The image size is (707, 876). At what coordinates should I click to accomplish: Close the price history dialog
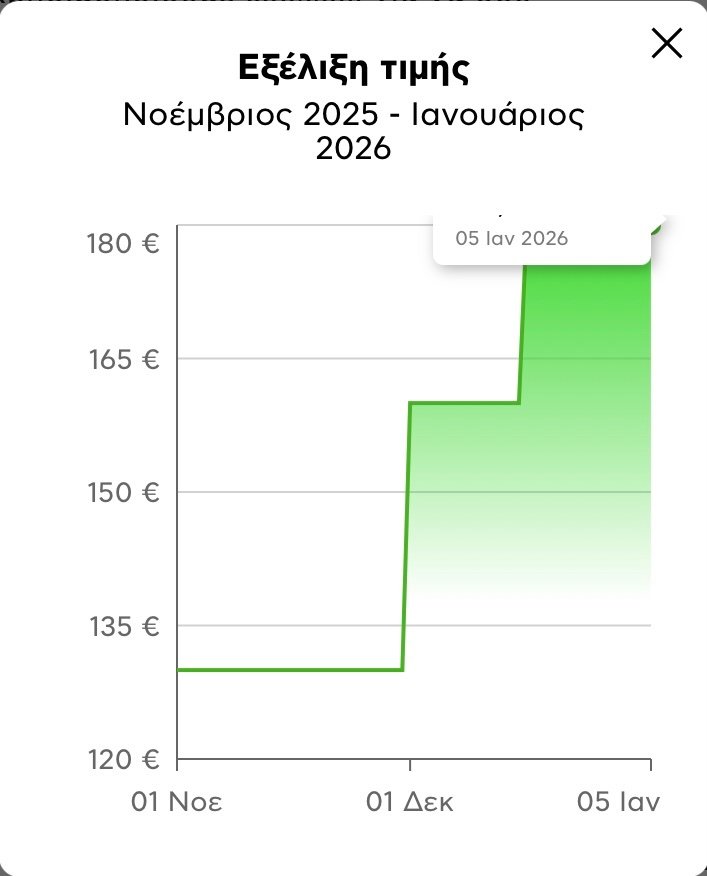coord(666,43)
